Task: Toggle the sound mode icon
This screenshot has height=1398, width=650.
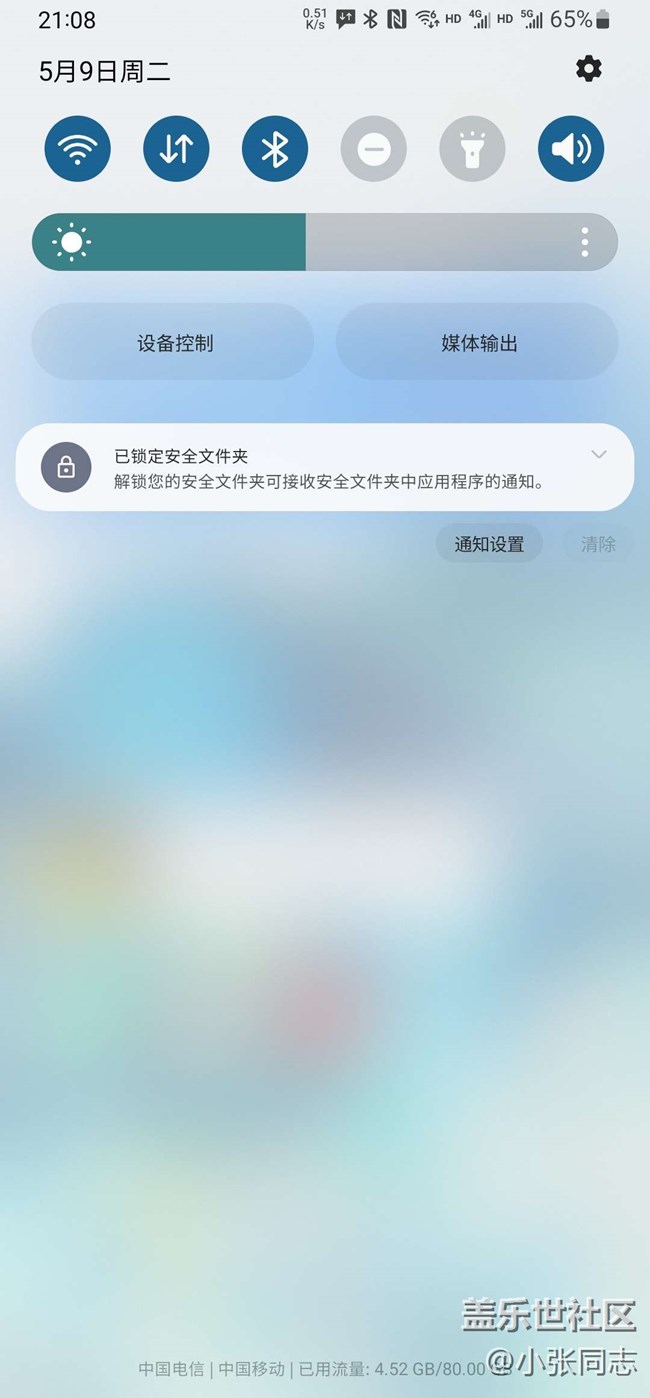Action: tap(571, 149)
